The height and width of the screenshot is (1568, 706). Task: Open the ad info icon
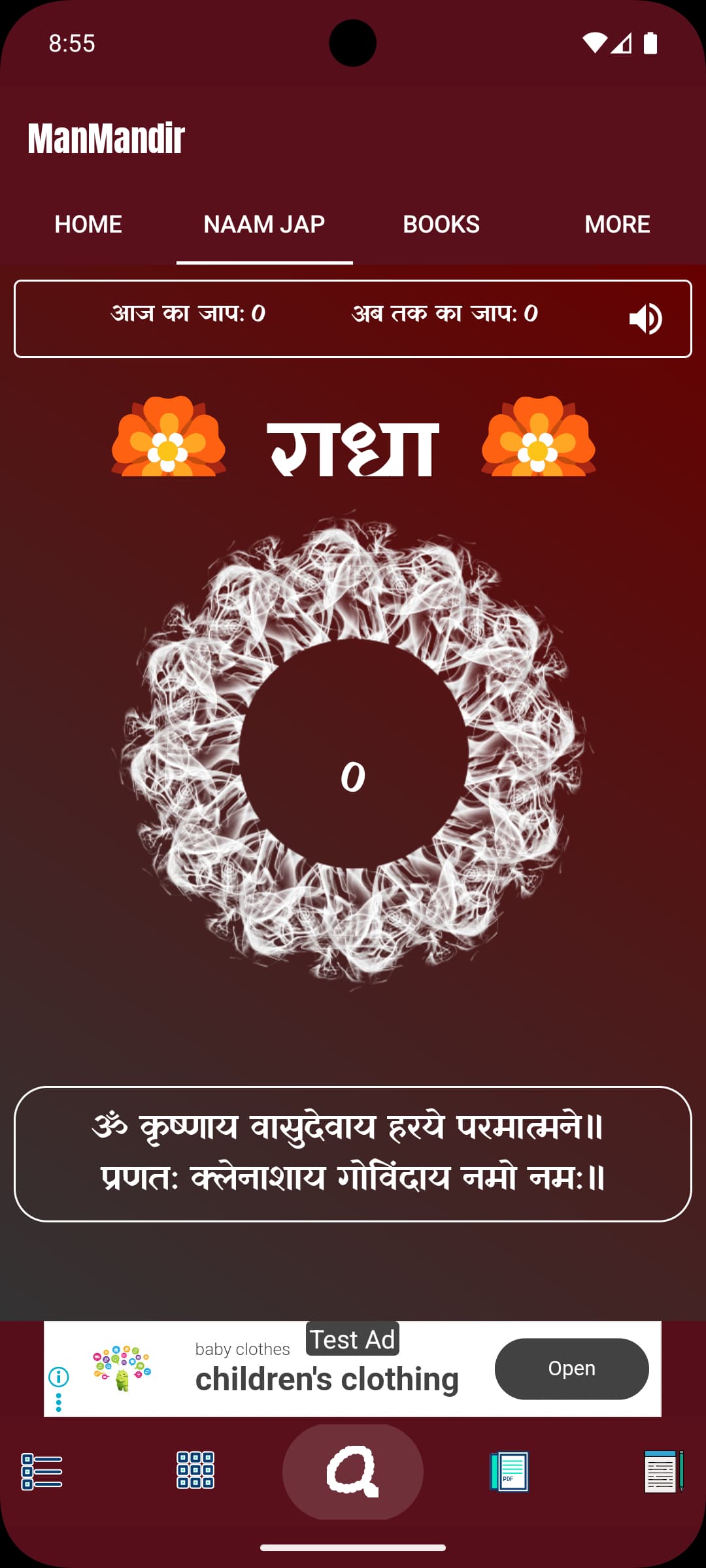coord(59,1377)
